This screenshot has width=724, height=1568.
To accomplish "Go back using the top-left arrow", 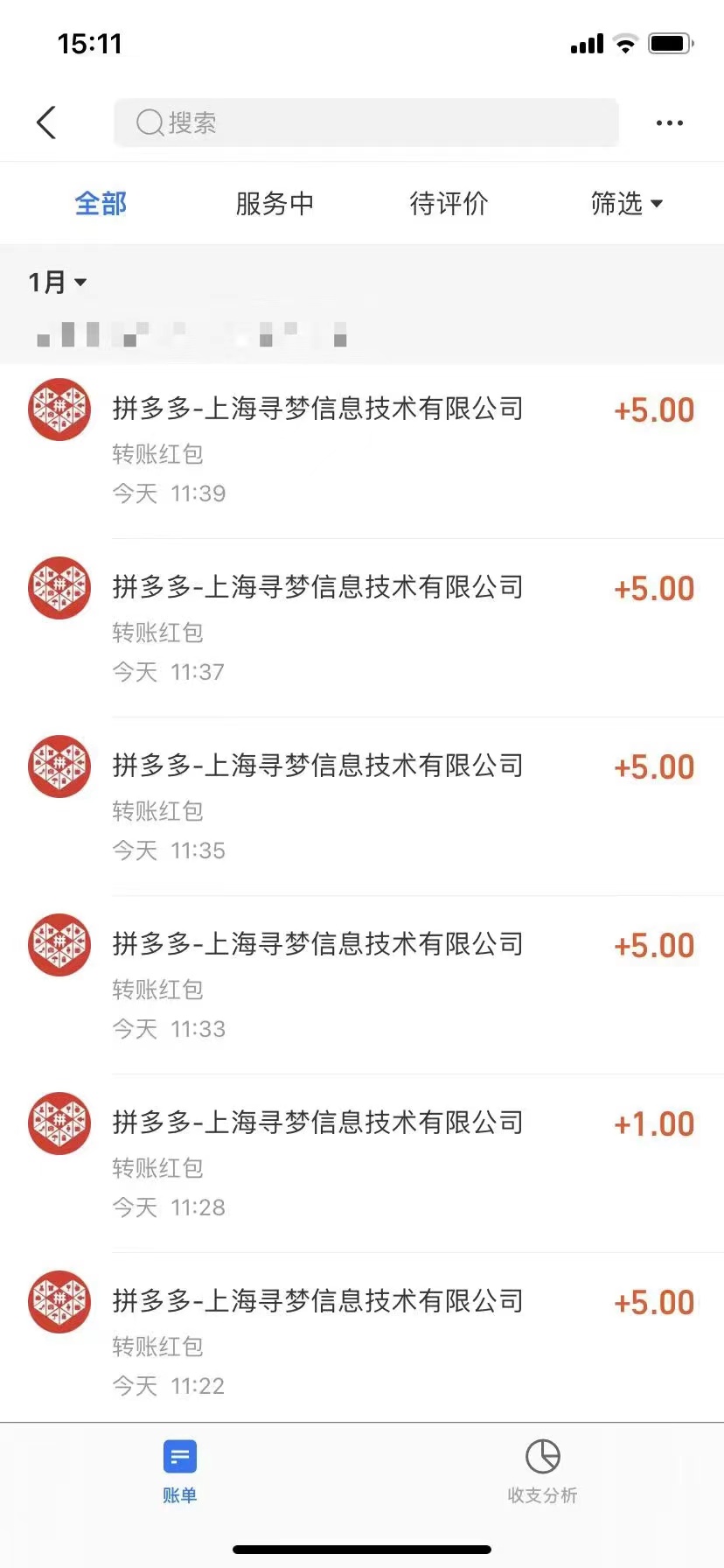I will click(47, 122).
